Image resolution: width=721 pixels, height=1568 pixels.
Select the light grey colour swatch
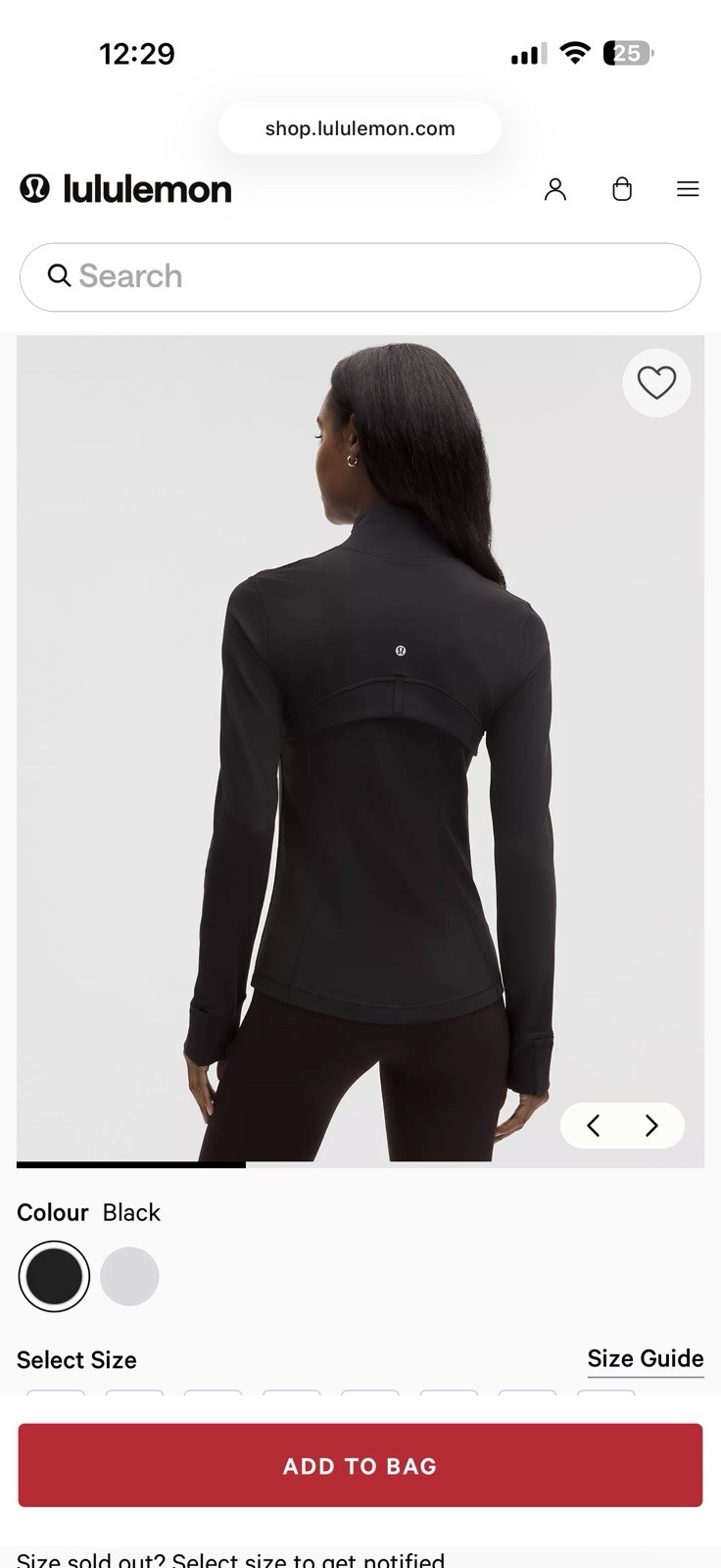click(129, 1276)
